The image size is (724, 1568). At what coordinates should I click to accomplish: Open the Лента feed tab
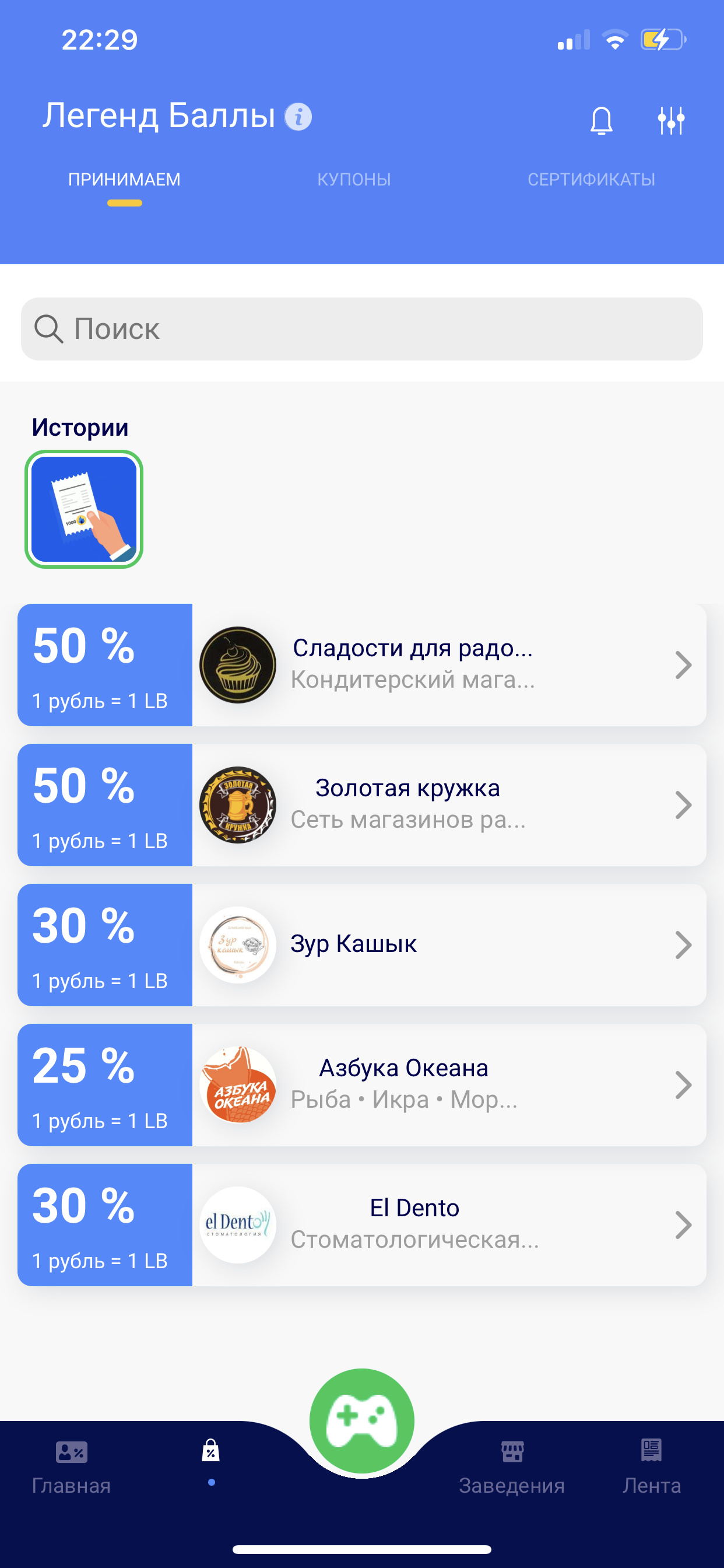click(x=652, y=1467)
